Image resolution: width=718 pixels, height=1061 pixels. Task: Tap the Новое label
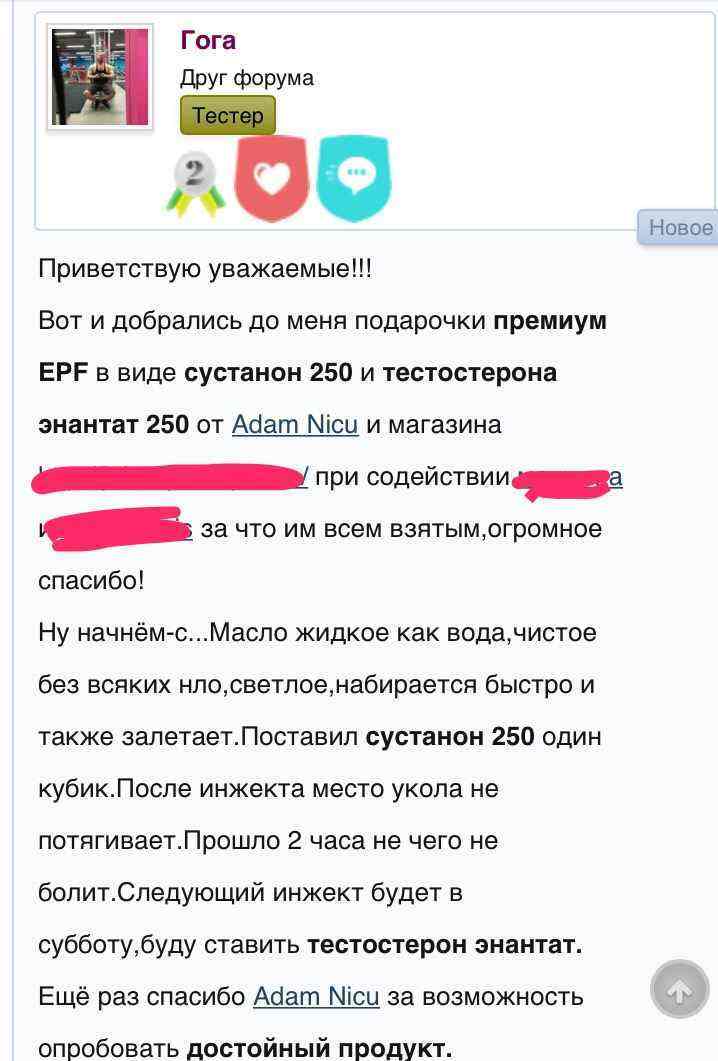[x=679, y=228]
